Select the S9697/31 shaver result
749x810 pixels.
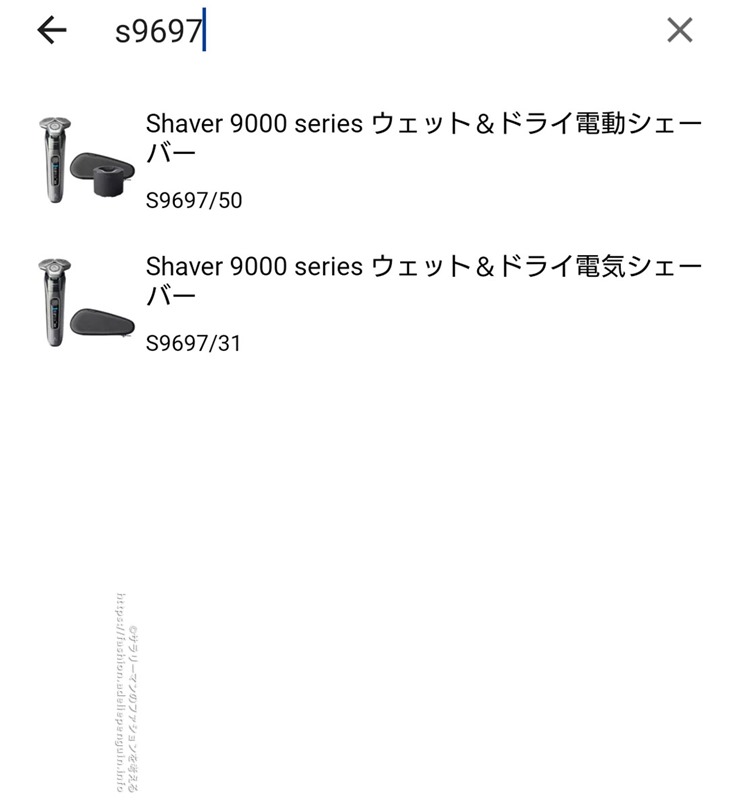tap(400, 303)
